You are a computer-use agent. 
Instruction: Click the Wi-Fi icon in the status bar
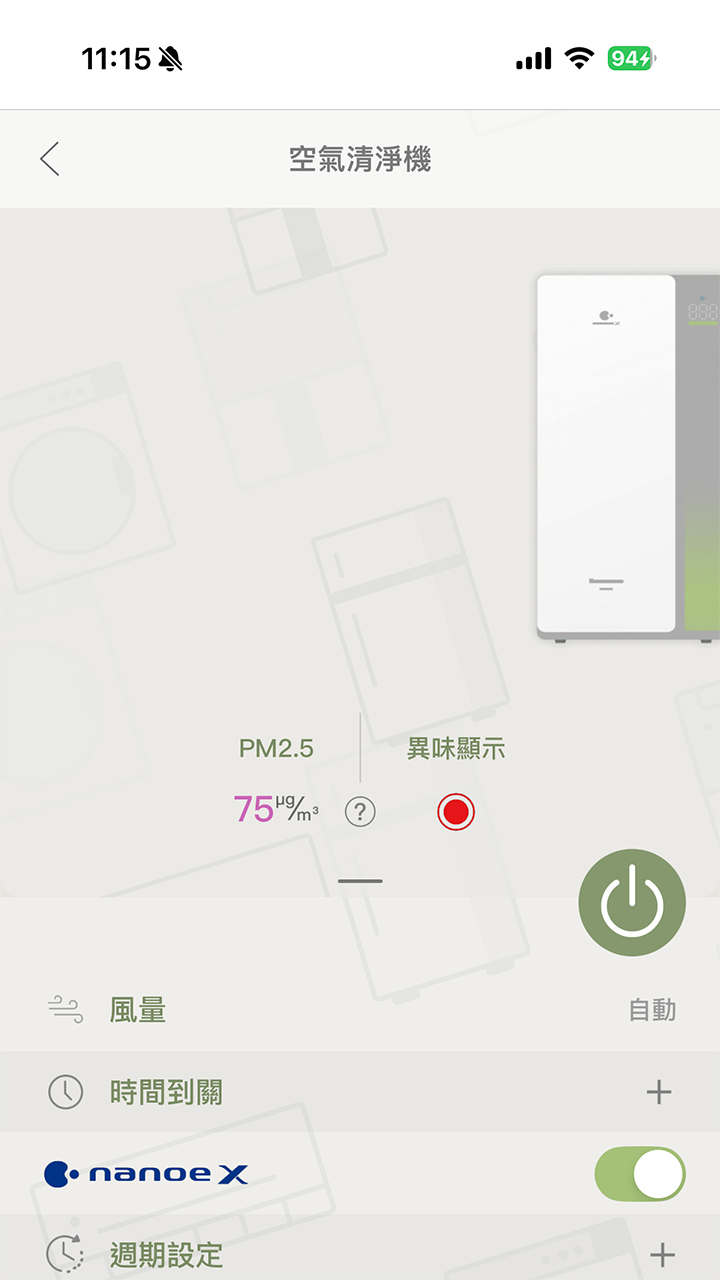pyautogui.click(x=579, y=58)
